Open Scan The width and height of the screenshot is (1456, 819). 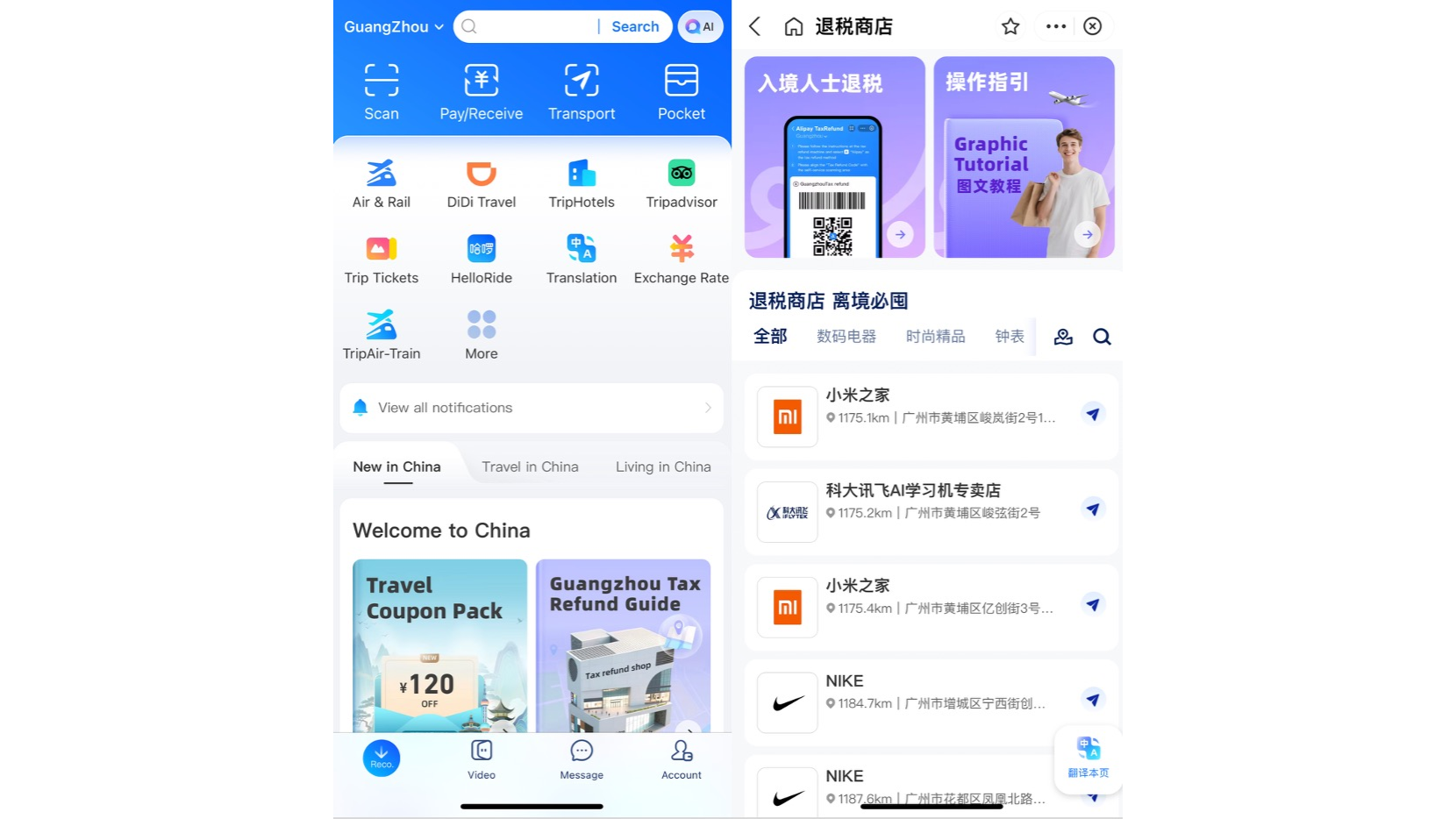coord(382,91)
